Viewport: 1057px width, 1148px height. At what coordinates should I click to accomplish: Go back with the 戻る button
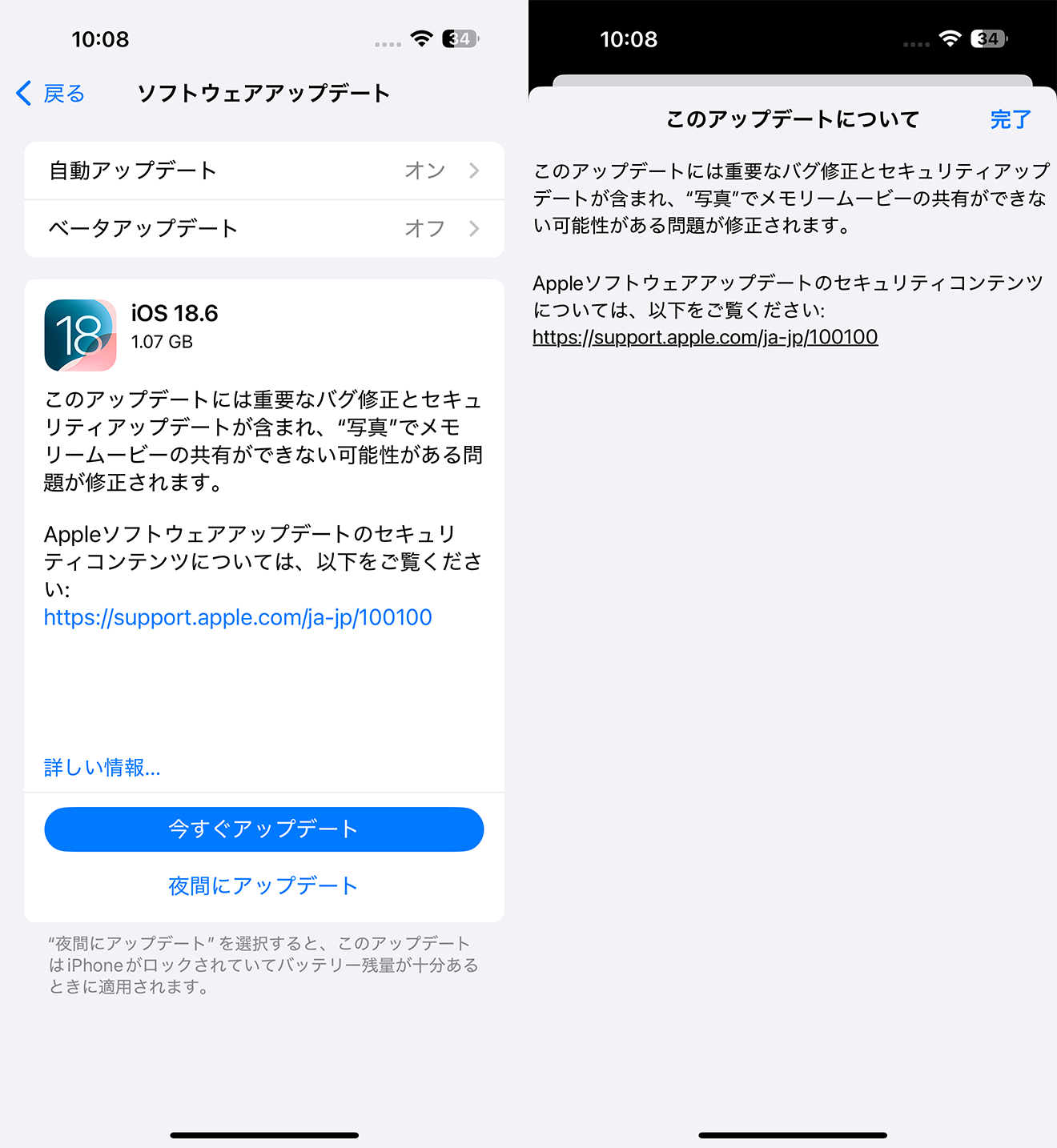[x=51, y=94]
